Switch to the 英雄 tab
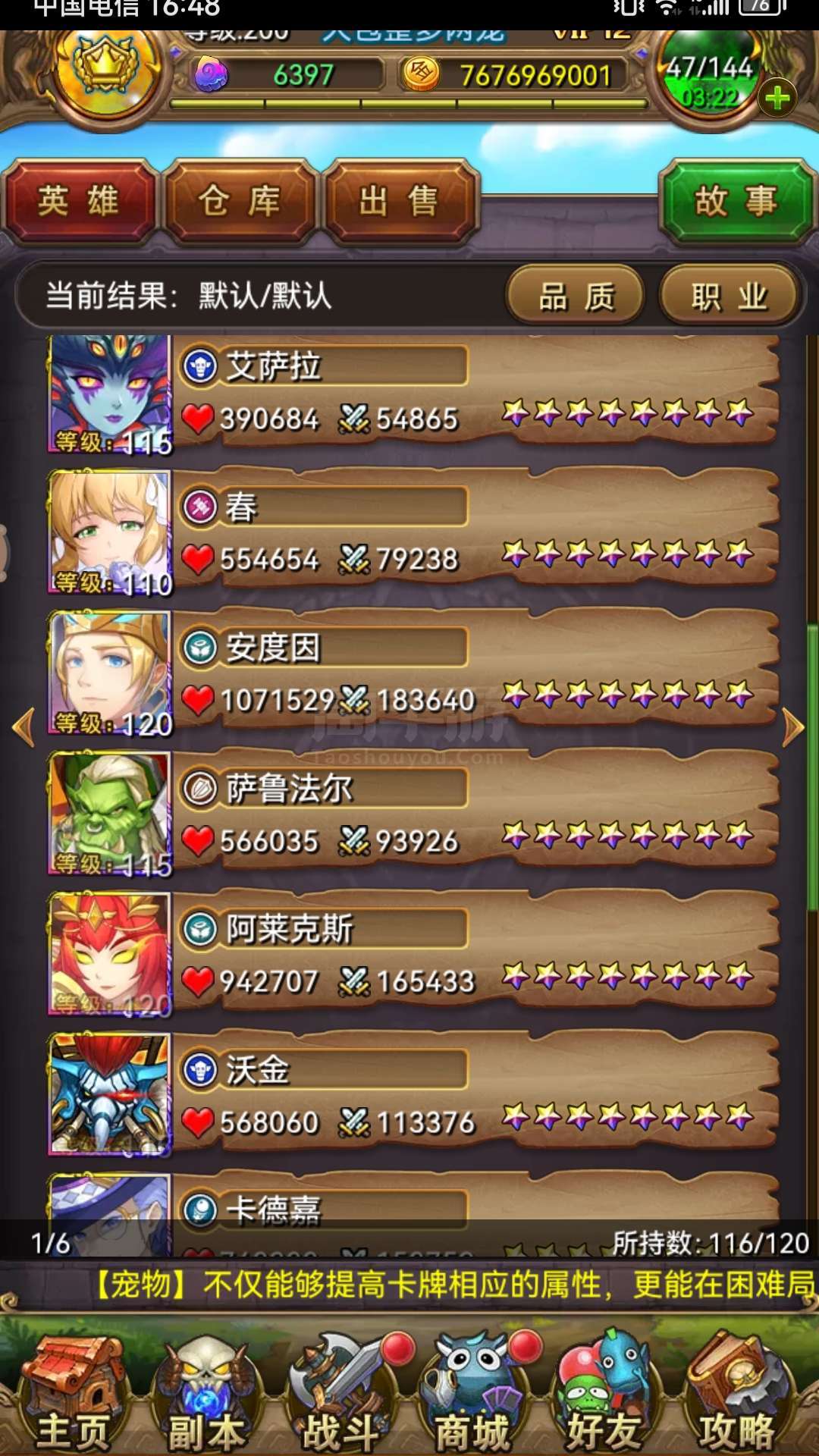This screenshot has height=1456, width=819. tap(79, 202)
